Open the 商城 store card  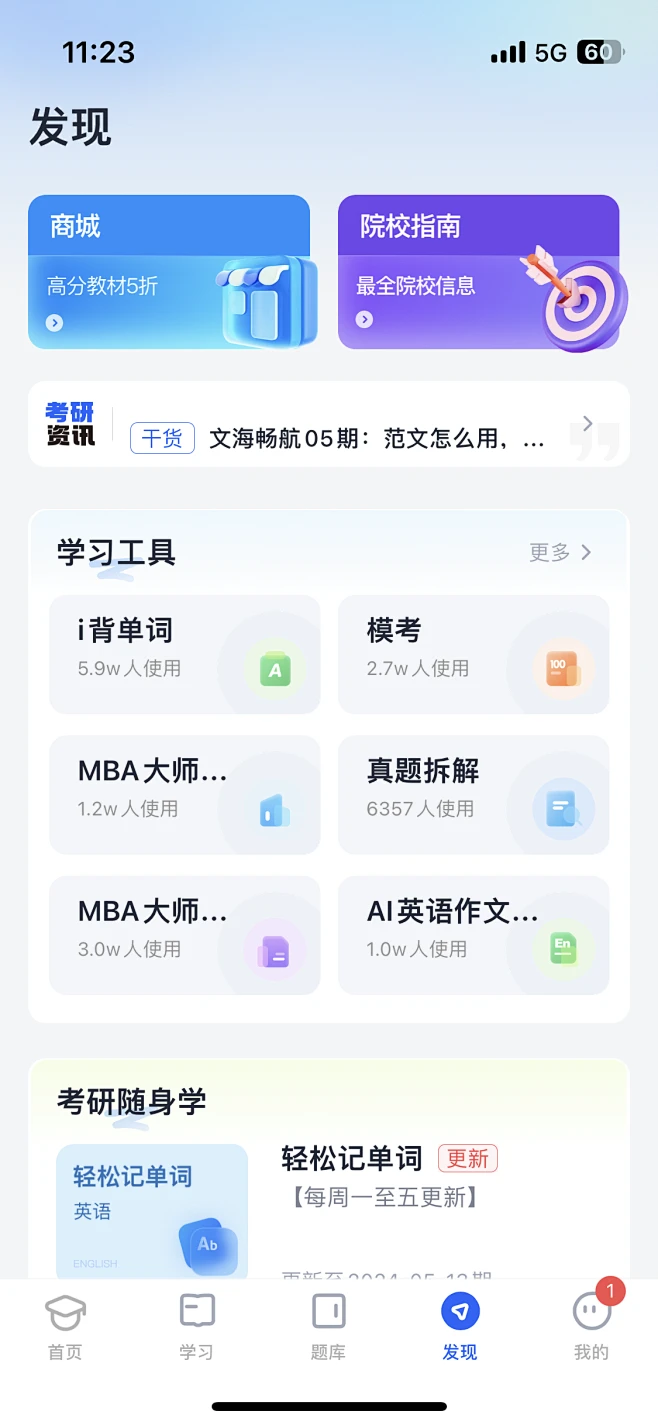coord(169,272)
